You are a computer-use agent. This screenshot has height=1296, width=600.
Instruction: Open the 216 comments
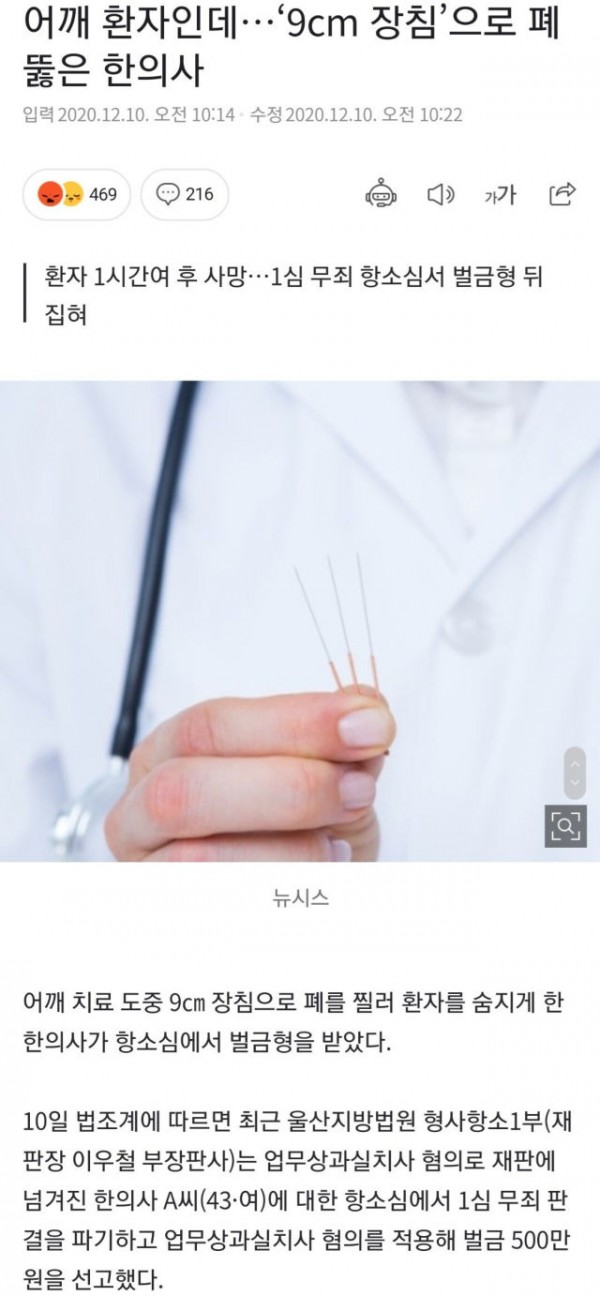pos(185,194)
